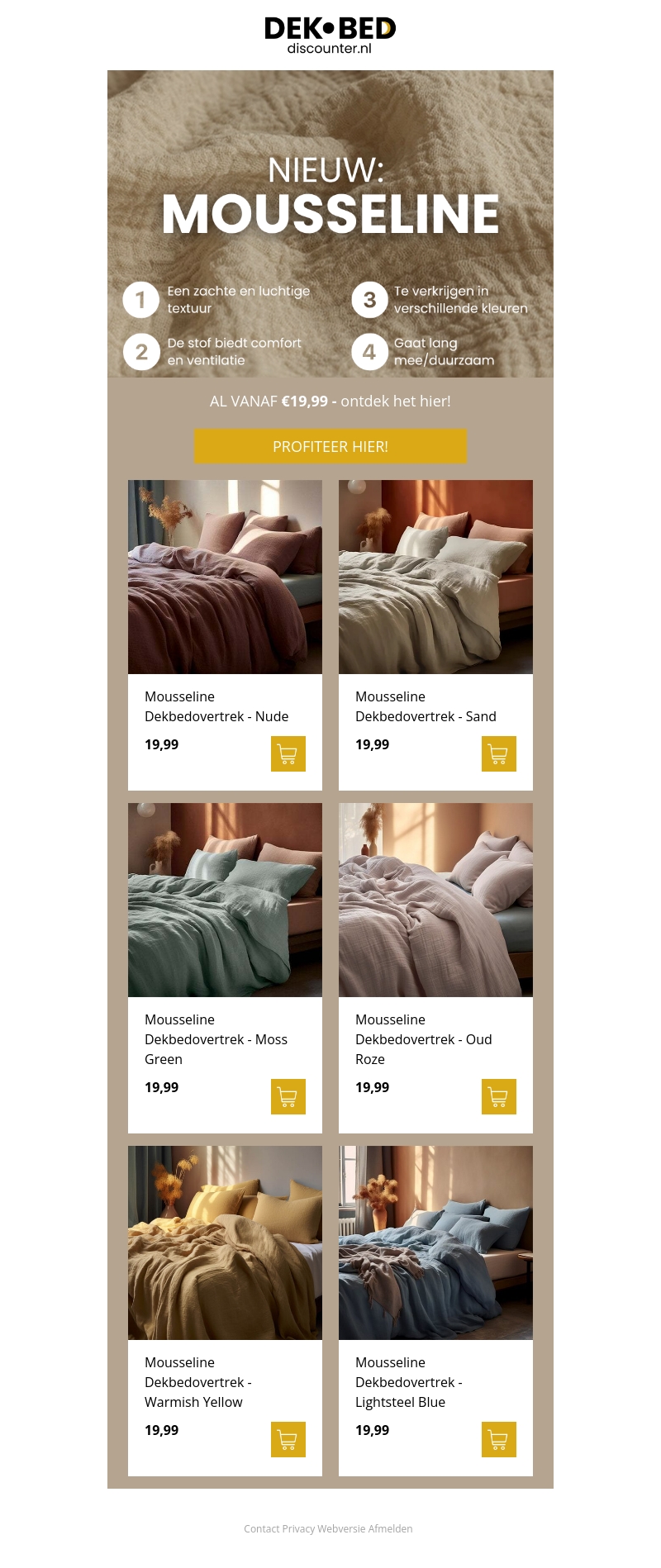The image size is (661, 1568).
Task: Open the Privacy link
Action: tap(298, 1529)
